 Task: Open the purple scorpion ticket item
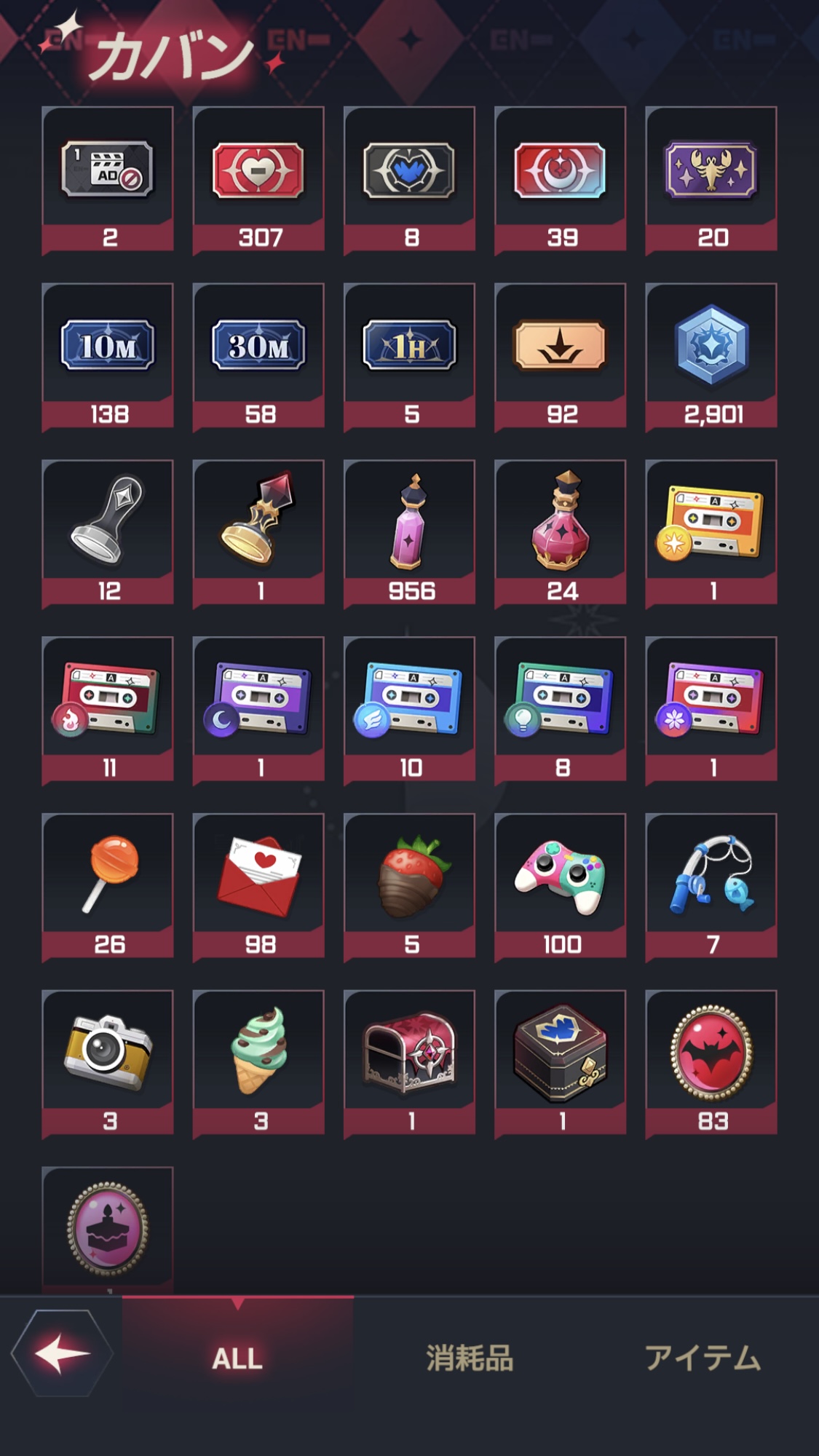click(x=711, y=178)
